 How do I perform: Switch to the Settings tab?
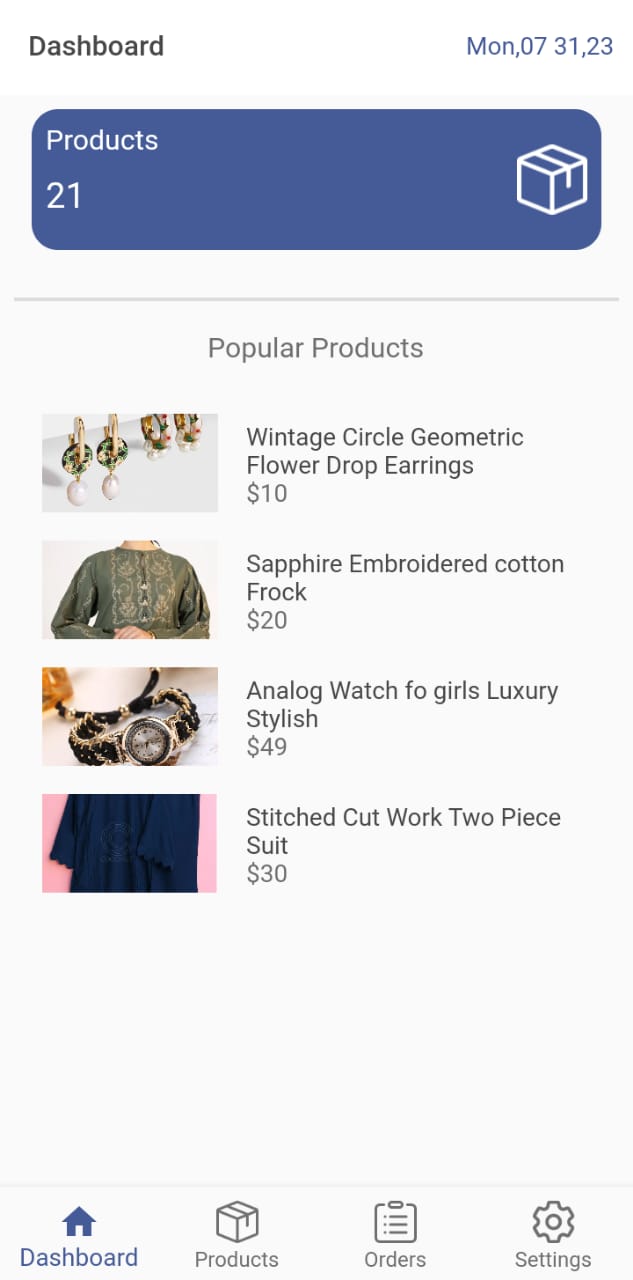tap(553, 1236)
